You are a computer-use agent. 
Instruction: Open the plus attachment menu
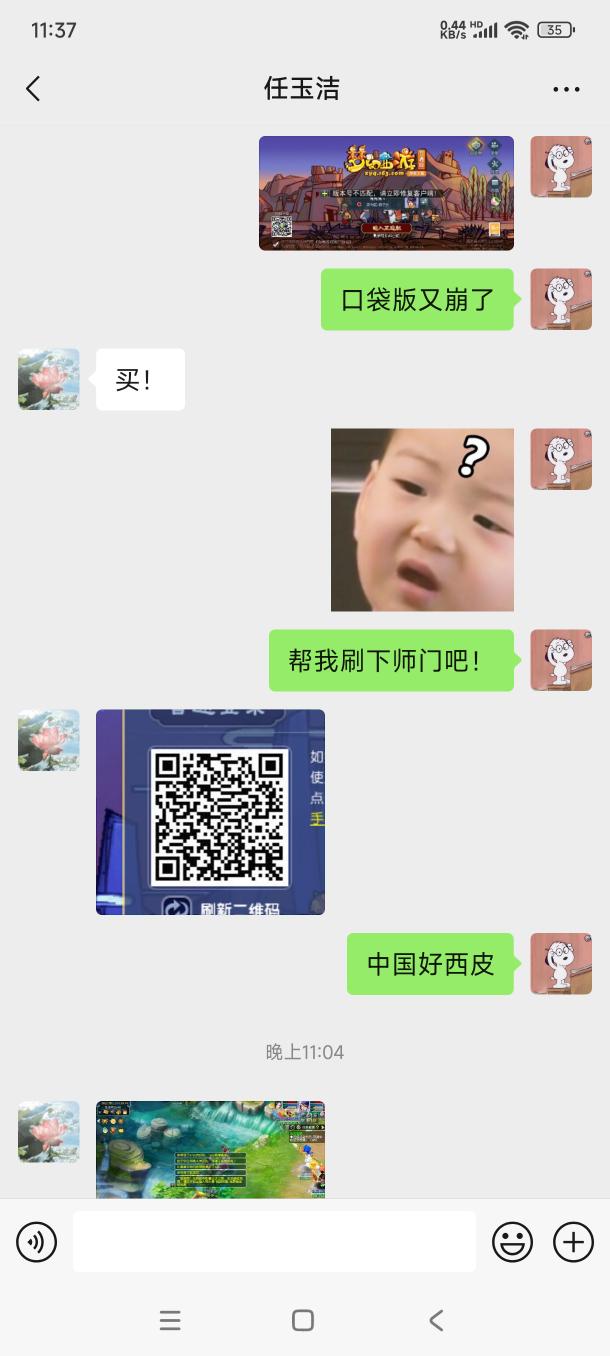[x=573, y=1242]
